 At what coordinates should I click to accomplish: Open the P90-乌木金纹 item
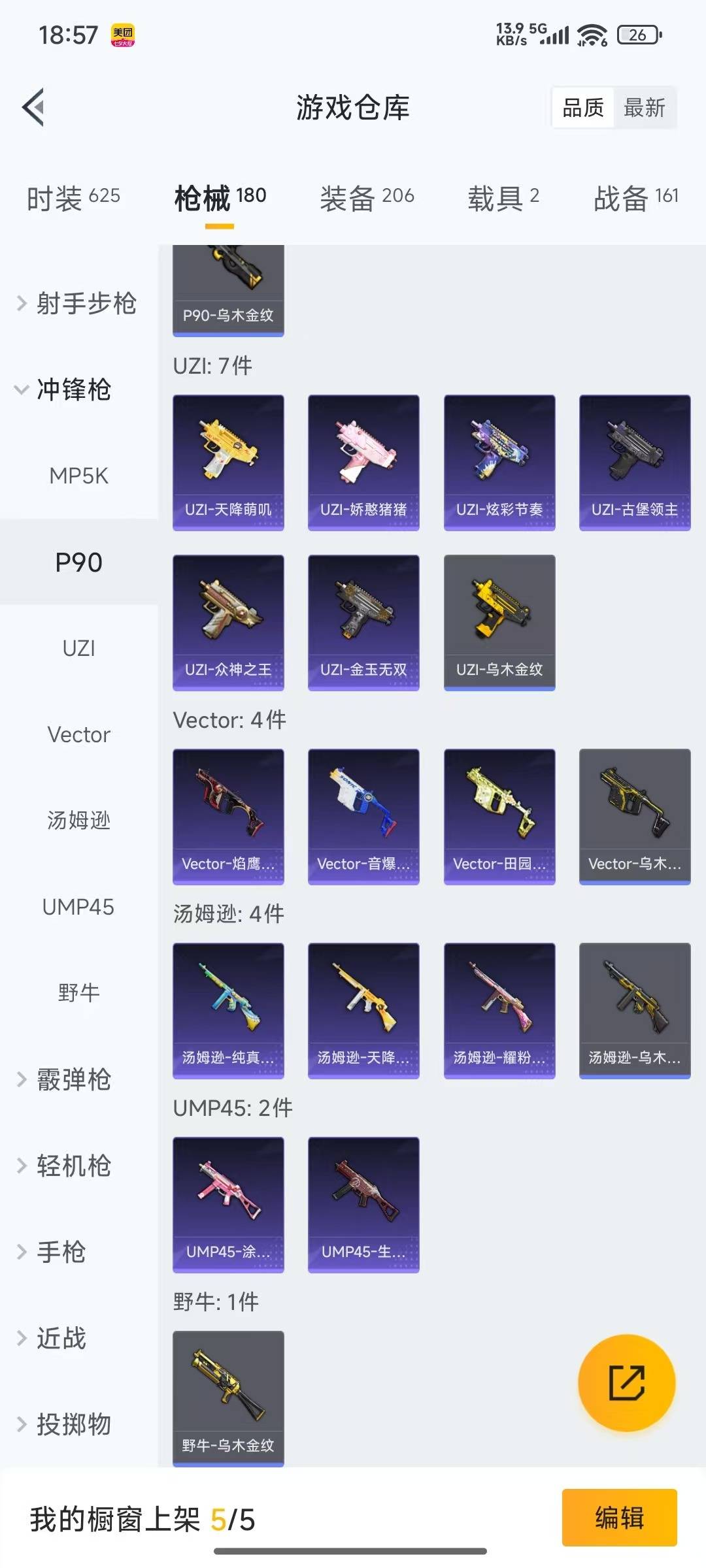pyautogui.click(x=228, y=291)
